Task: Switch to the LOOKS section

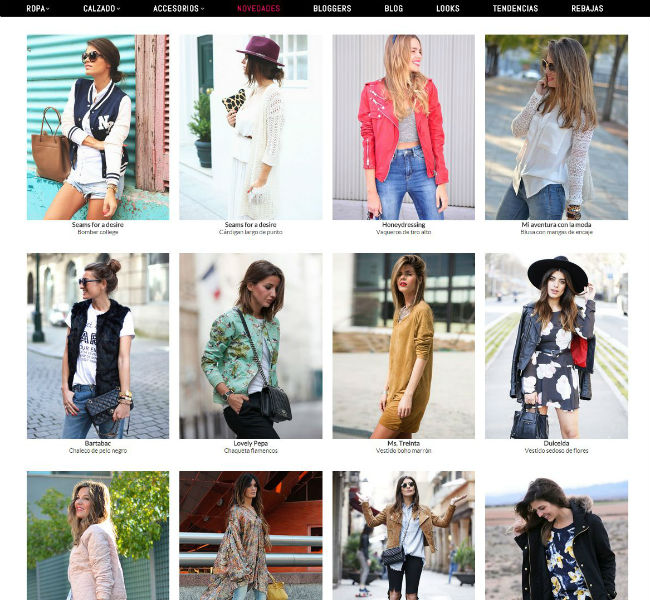Action: coord(448,8)
